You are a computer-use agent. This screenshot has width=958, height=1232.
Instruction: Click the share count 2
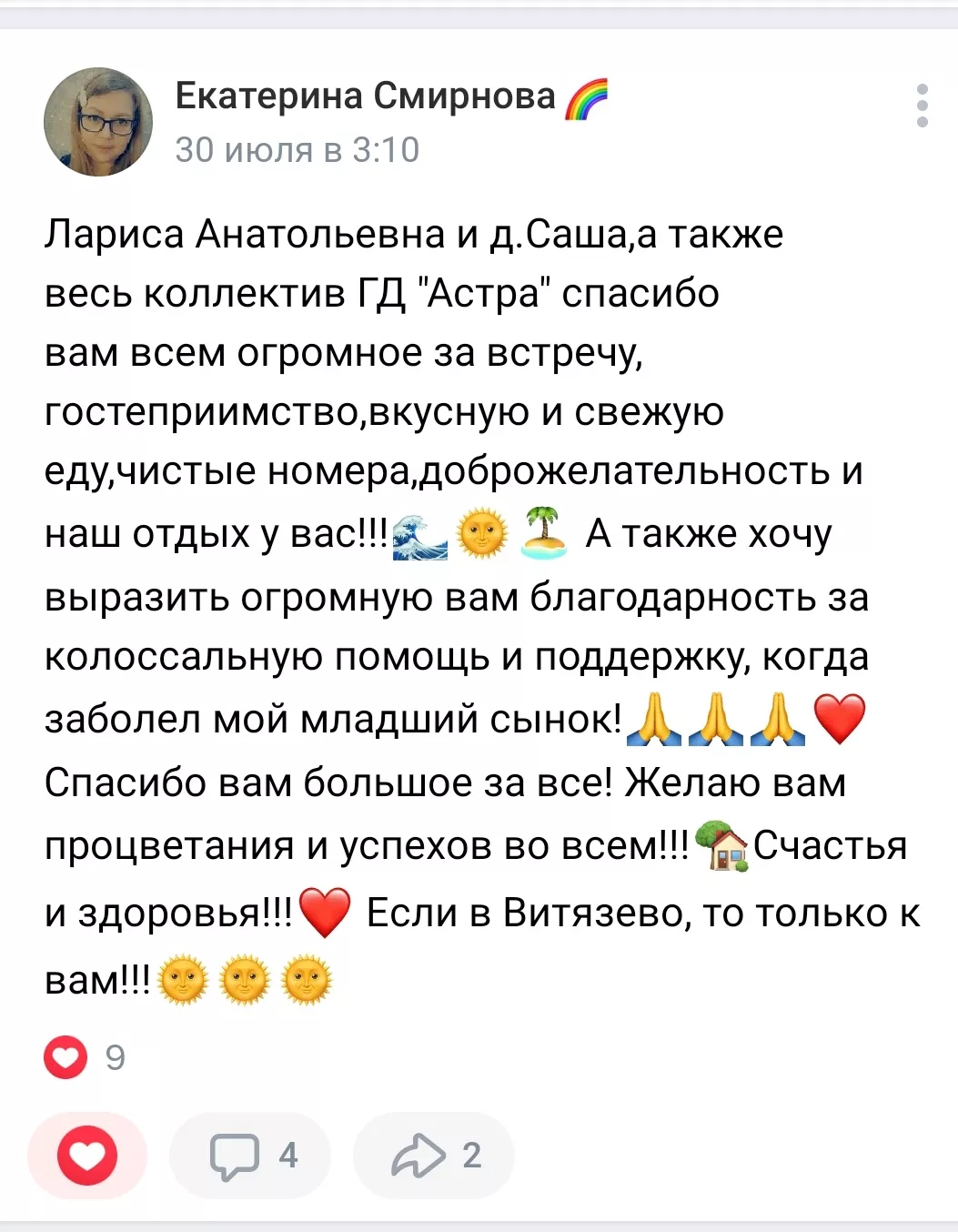[x=470, y=1156]
